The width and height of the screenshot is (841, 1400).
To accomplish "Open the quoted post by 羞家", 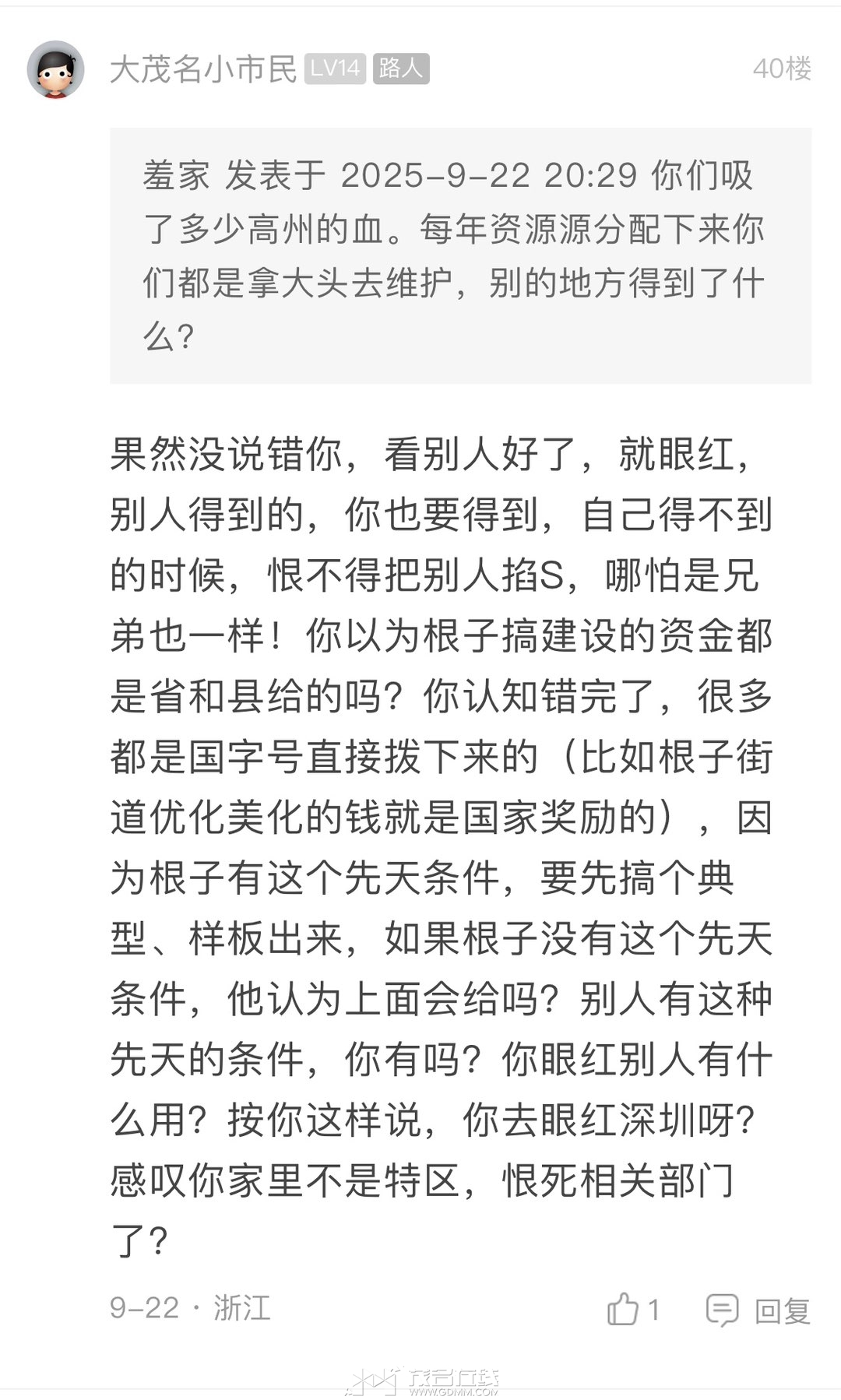I will pyautogui.click(x=459, y=255).
